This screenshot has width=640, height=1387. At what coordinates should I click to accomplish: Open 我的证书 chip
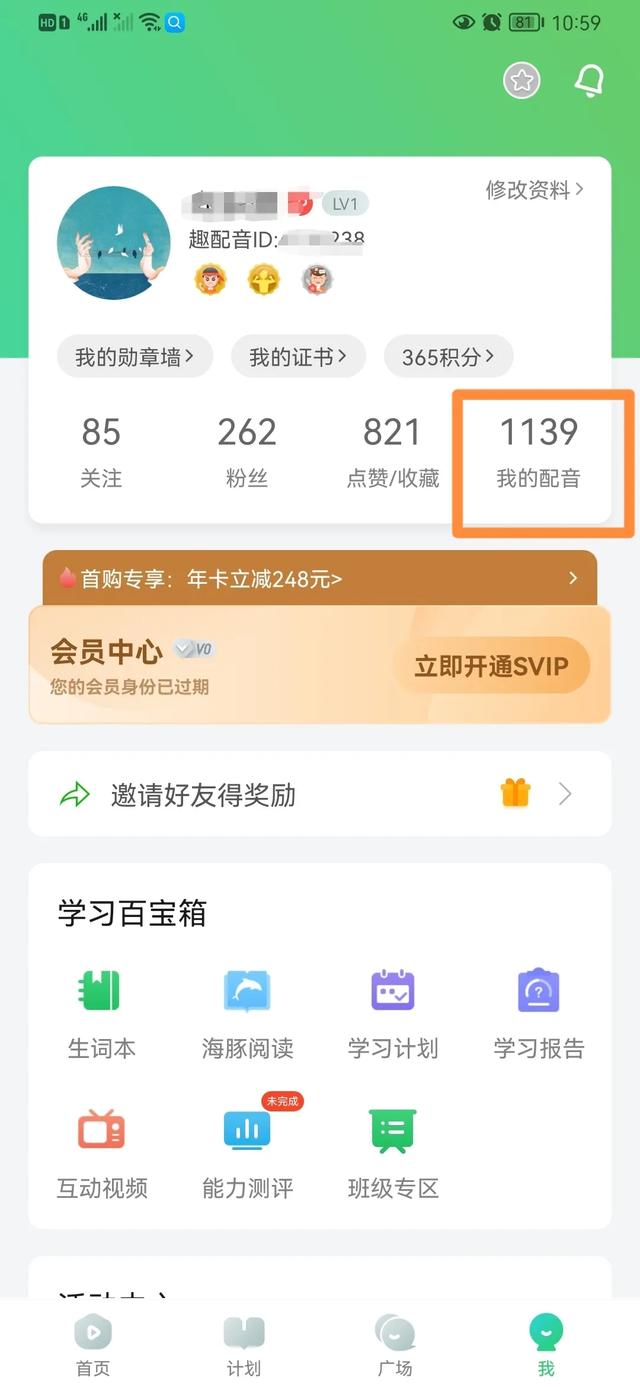point(298,357)
